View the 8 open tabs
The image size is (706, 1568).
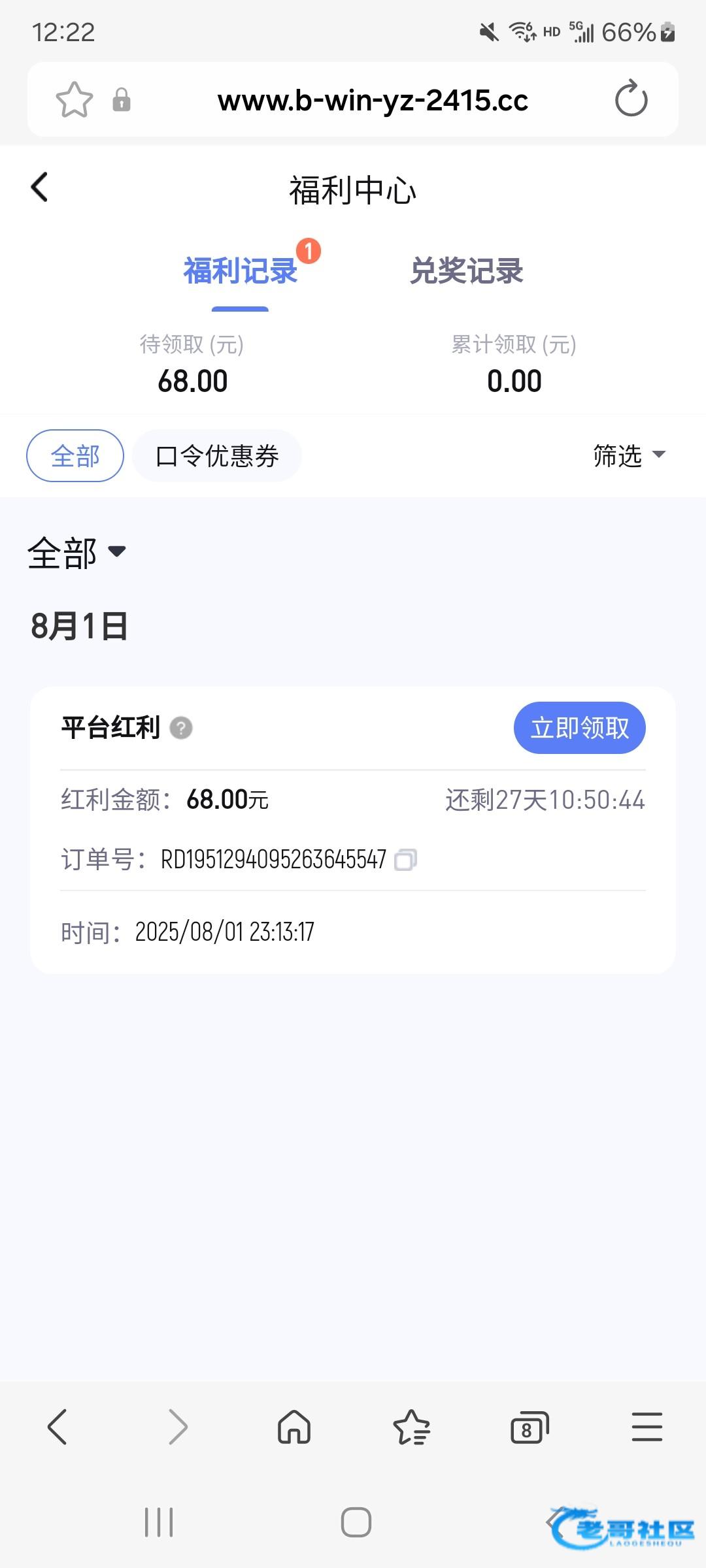point(529,1427)
